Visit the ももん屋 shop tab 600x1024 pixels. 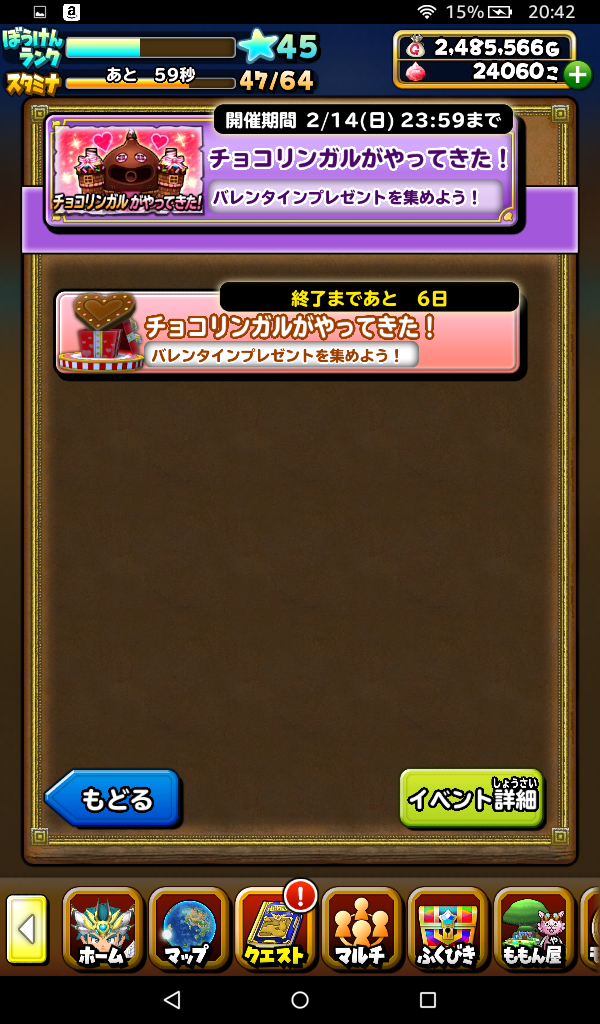pyautogui.click(x=533, y=929)
